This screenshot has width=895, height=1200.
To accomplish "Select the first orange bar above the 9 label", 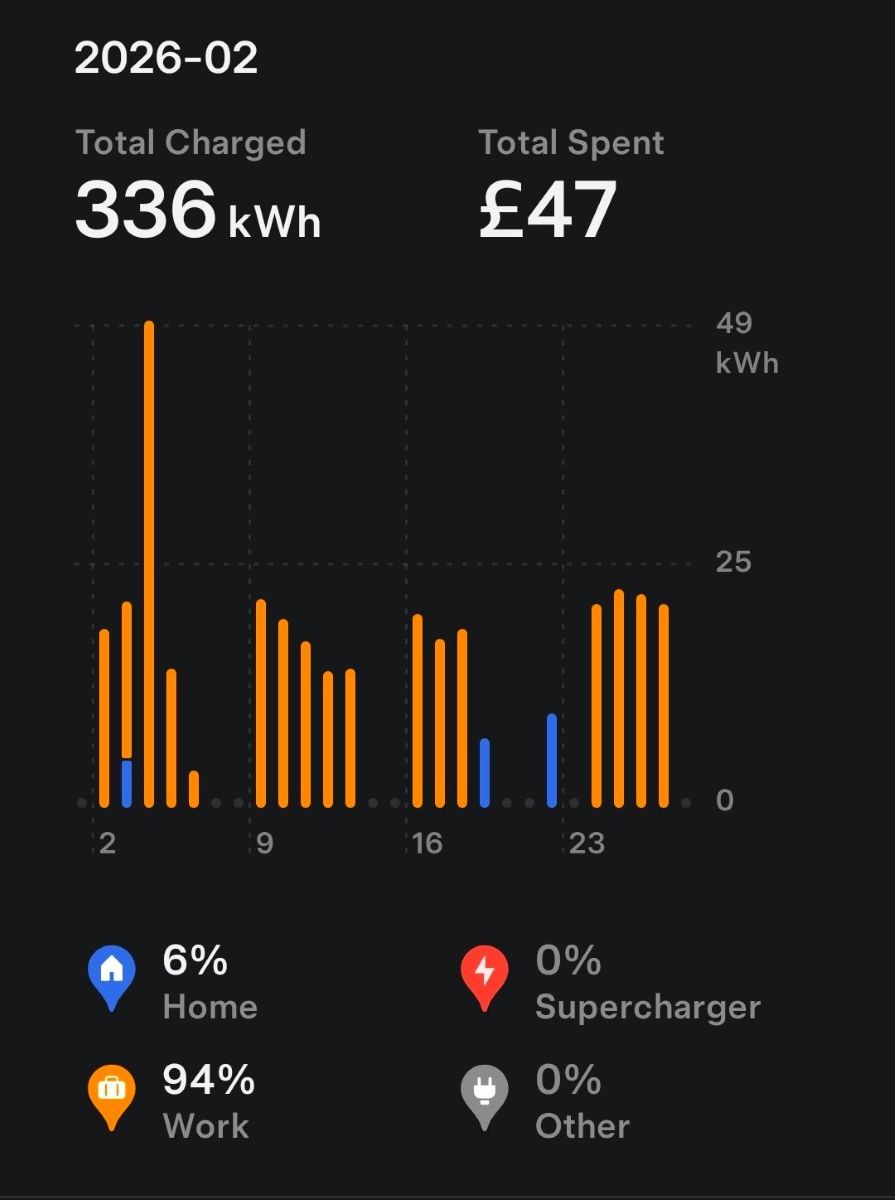I will pos(261,703).
